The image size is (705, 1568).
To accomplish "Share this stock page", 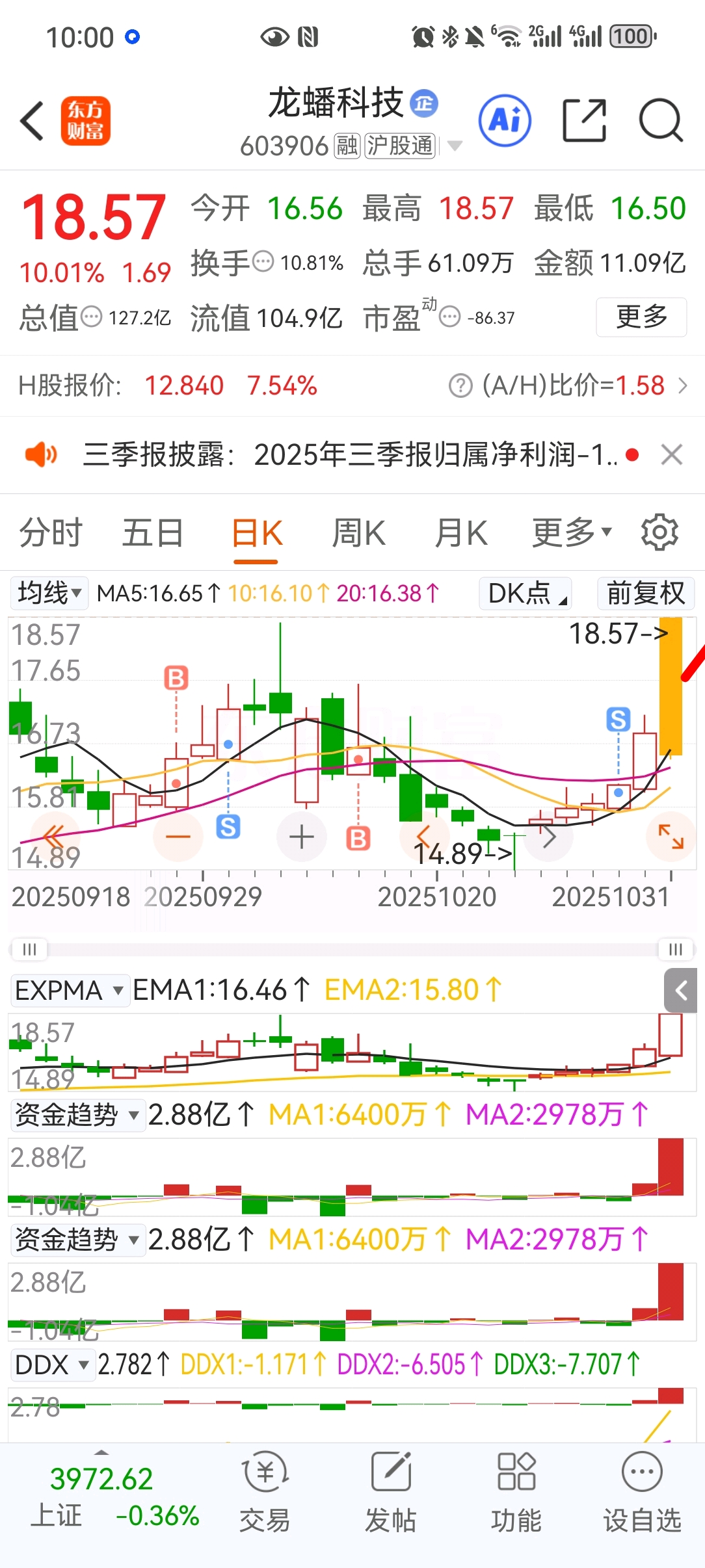I will [583, 121].
